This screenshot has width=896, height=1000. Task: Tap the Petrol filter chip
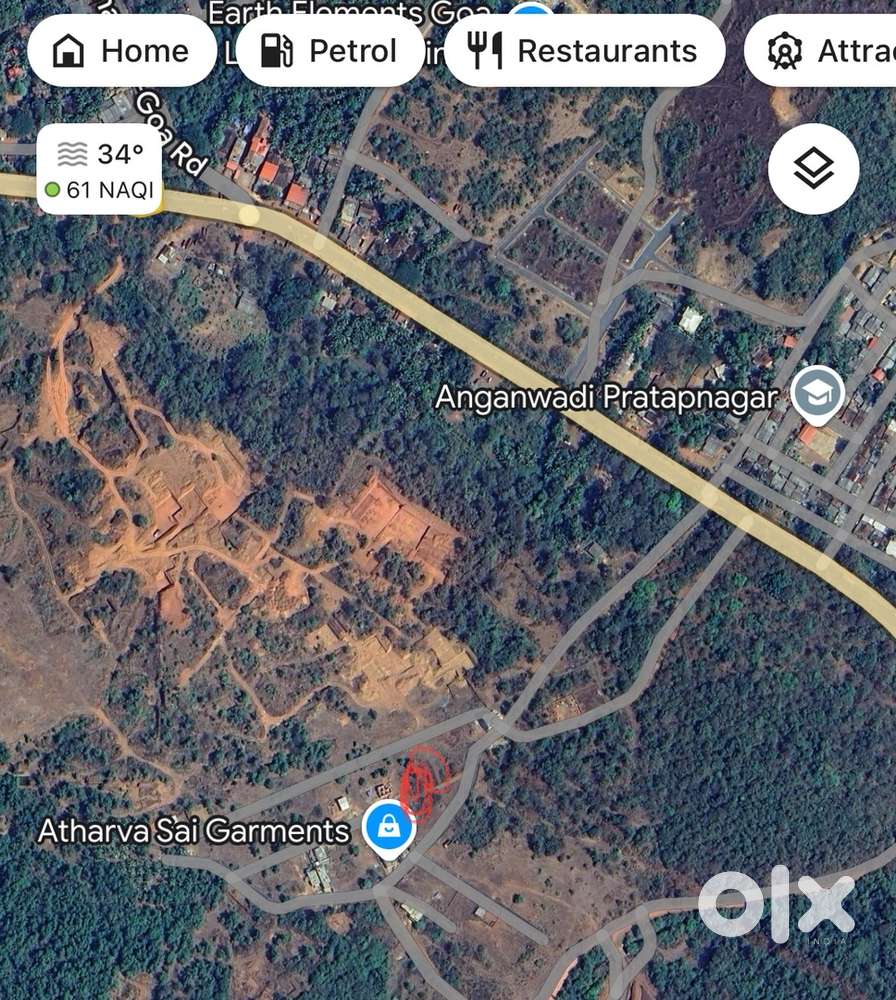click(330, 50)
